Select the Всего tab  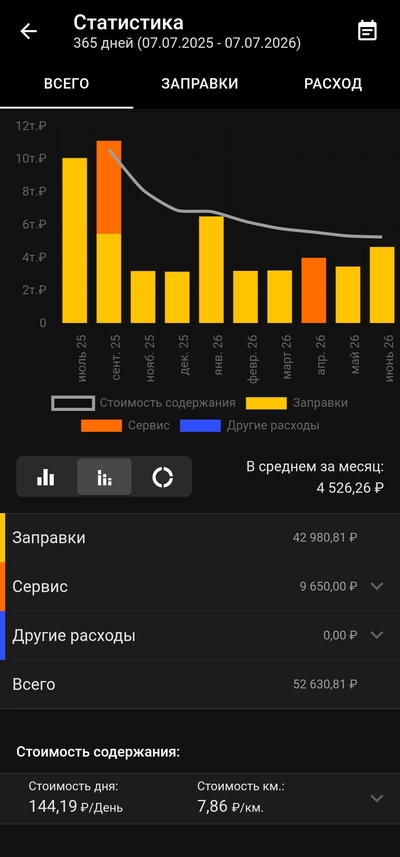click(x=67, y=84)
